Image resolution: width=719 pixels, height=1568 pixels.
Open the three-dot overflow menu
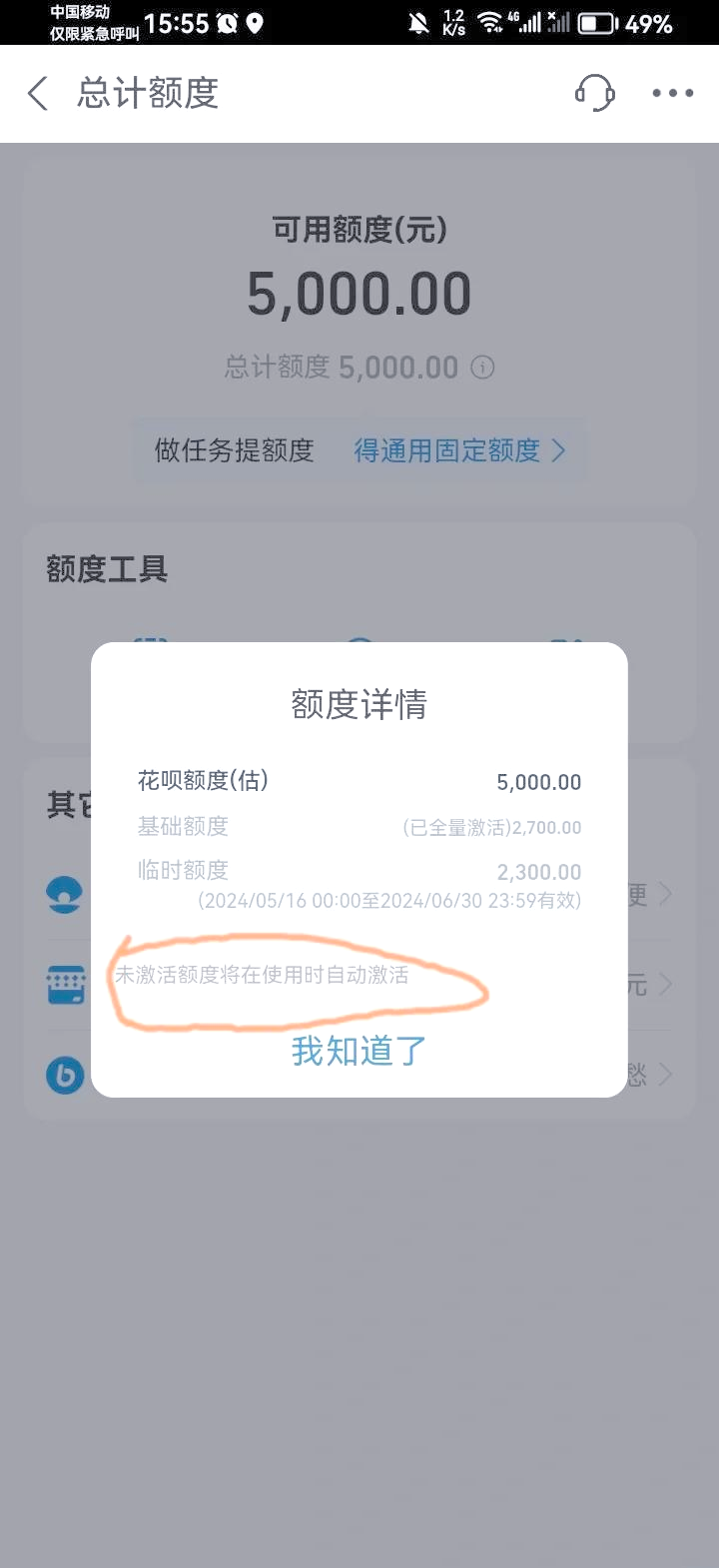(672, 94)
